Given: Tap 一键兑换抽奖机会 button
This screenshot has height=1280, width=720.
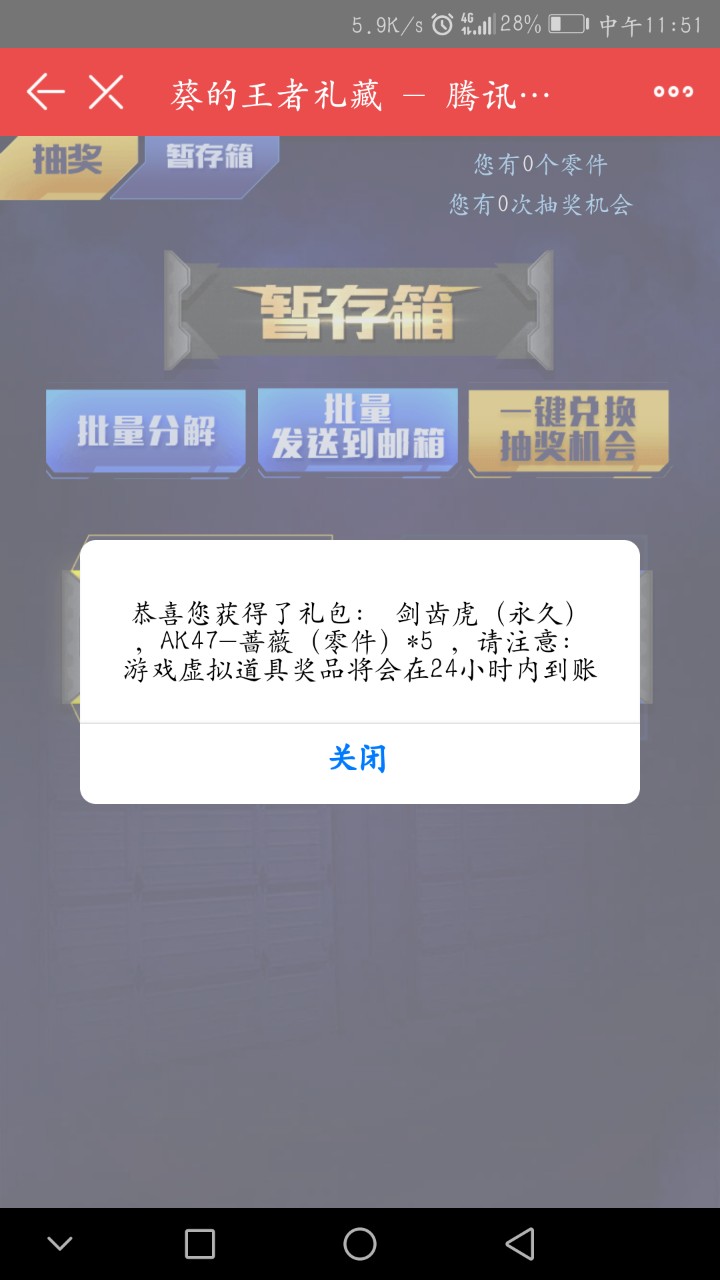Looking at the screenshot, I should coord(568,430).
